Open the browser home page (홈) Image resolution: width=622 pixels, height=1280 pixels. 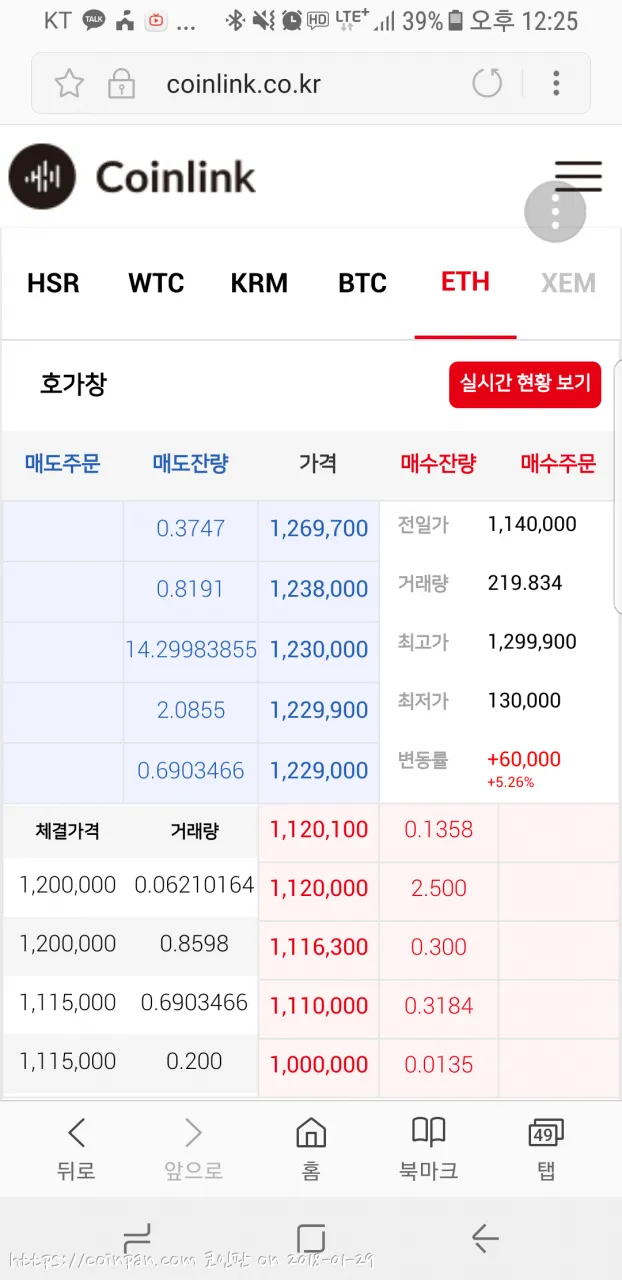[x=311, y=1148]
